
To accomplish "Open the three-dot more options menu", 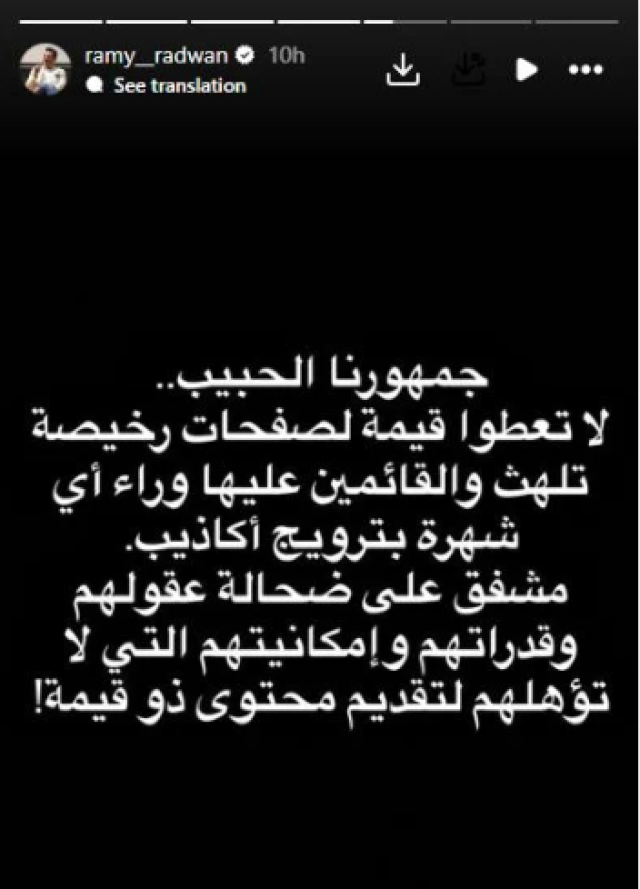I will (587, 70).
